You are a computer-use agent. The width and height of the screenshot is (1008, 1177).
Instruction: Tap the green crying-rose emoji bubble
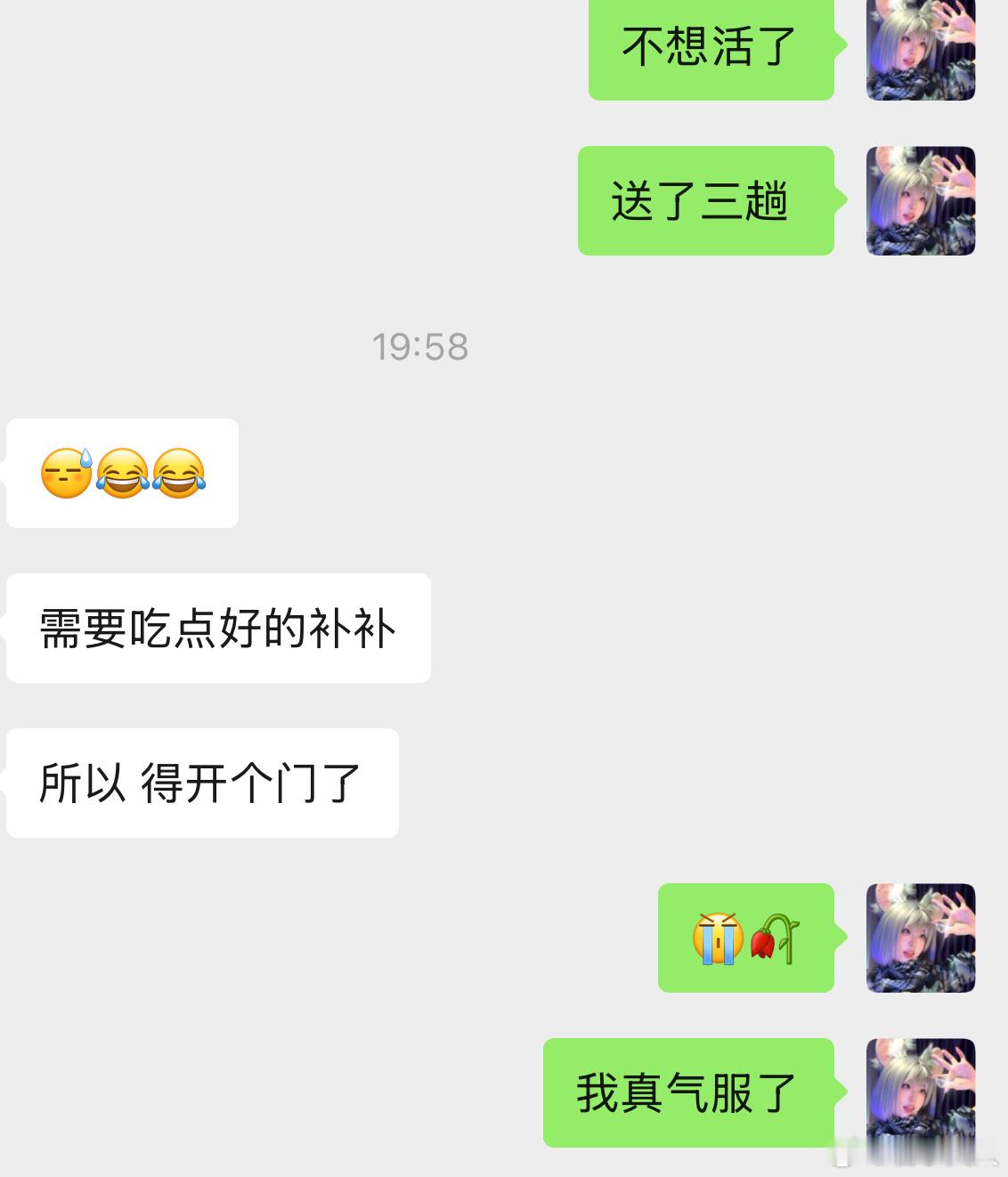746,937
